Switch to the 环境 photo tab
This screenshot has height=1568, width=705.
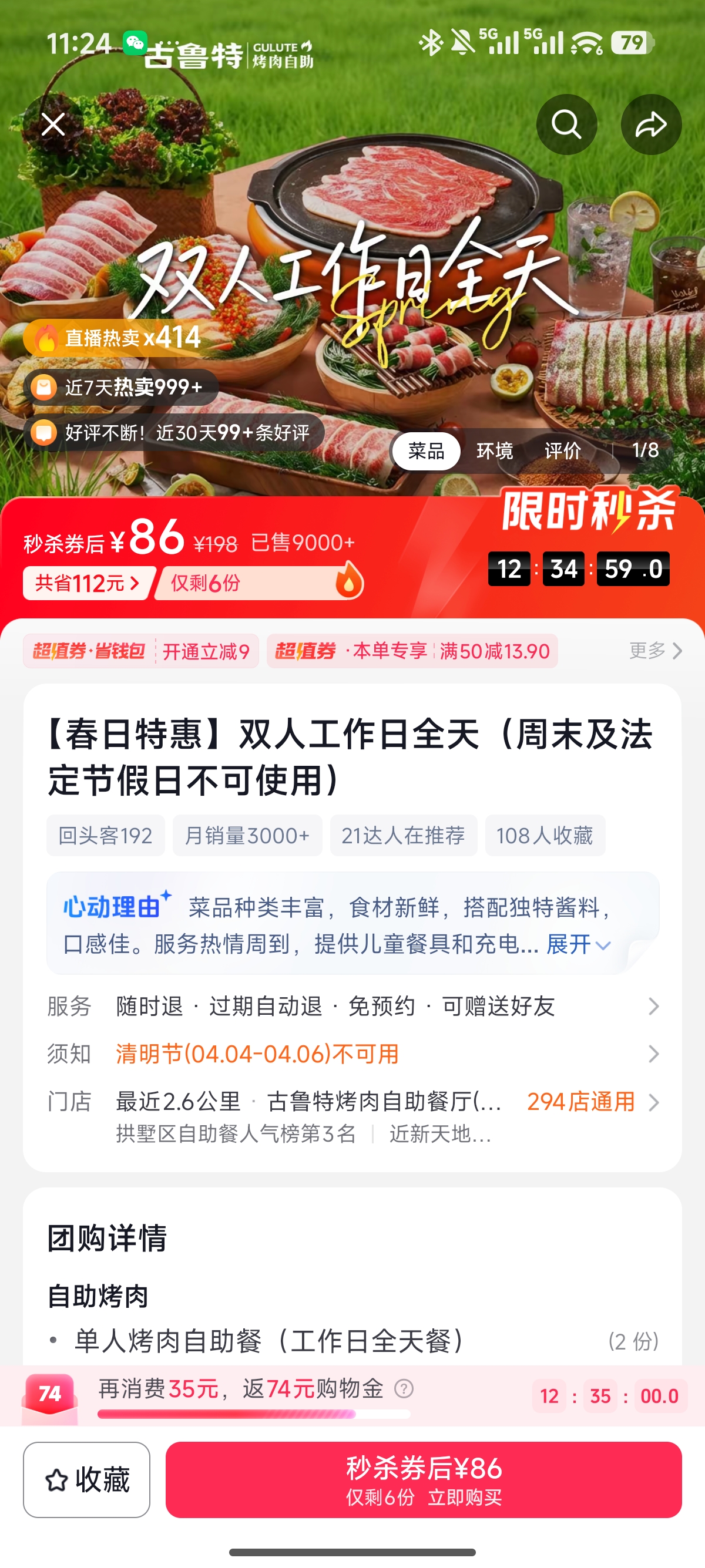(x=494, y=451)
